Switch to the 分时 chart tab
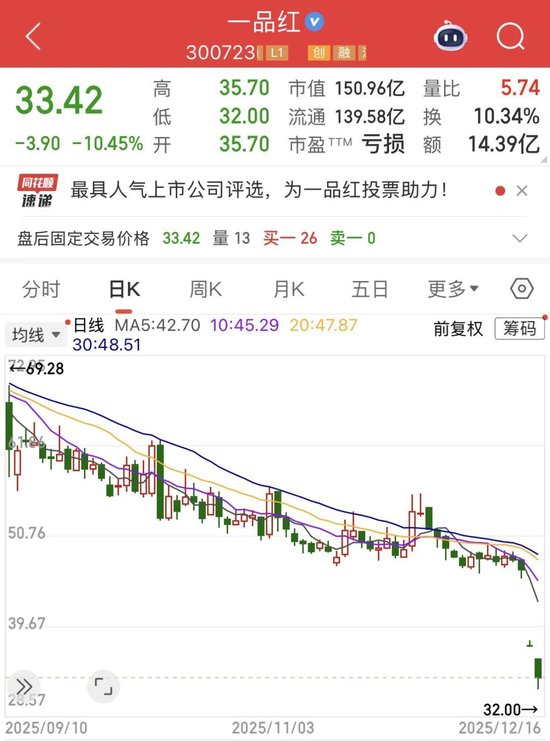Image resolution: width=550 pixels, height=741 pixels. 42,289
